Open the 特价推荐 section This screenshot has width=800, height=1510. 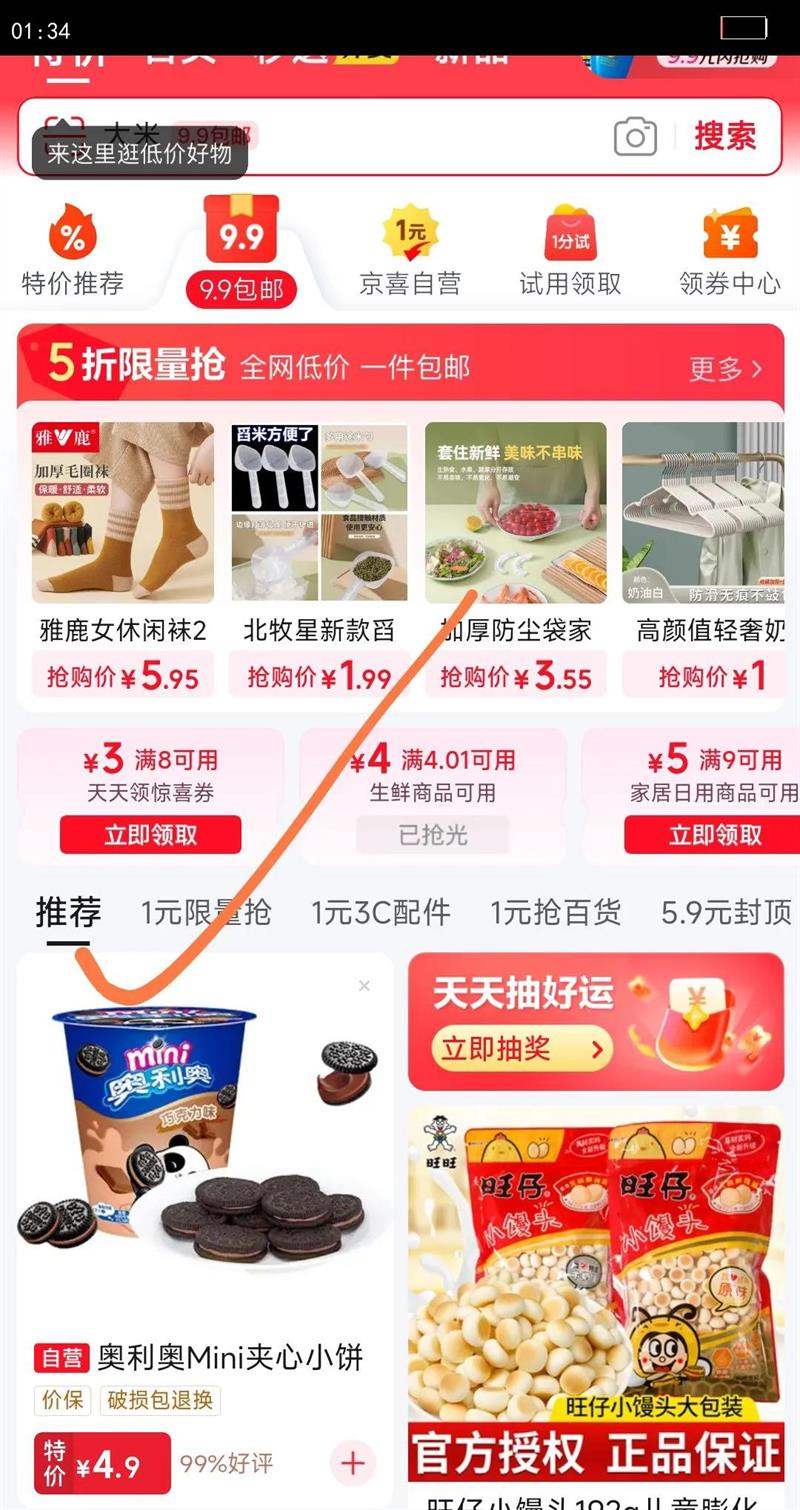click(x=73, y=249)
